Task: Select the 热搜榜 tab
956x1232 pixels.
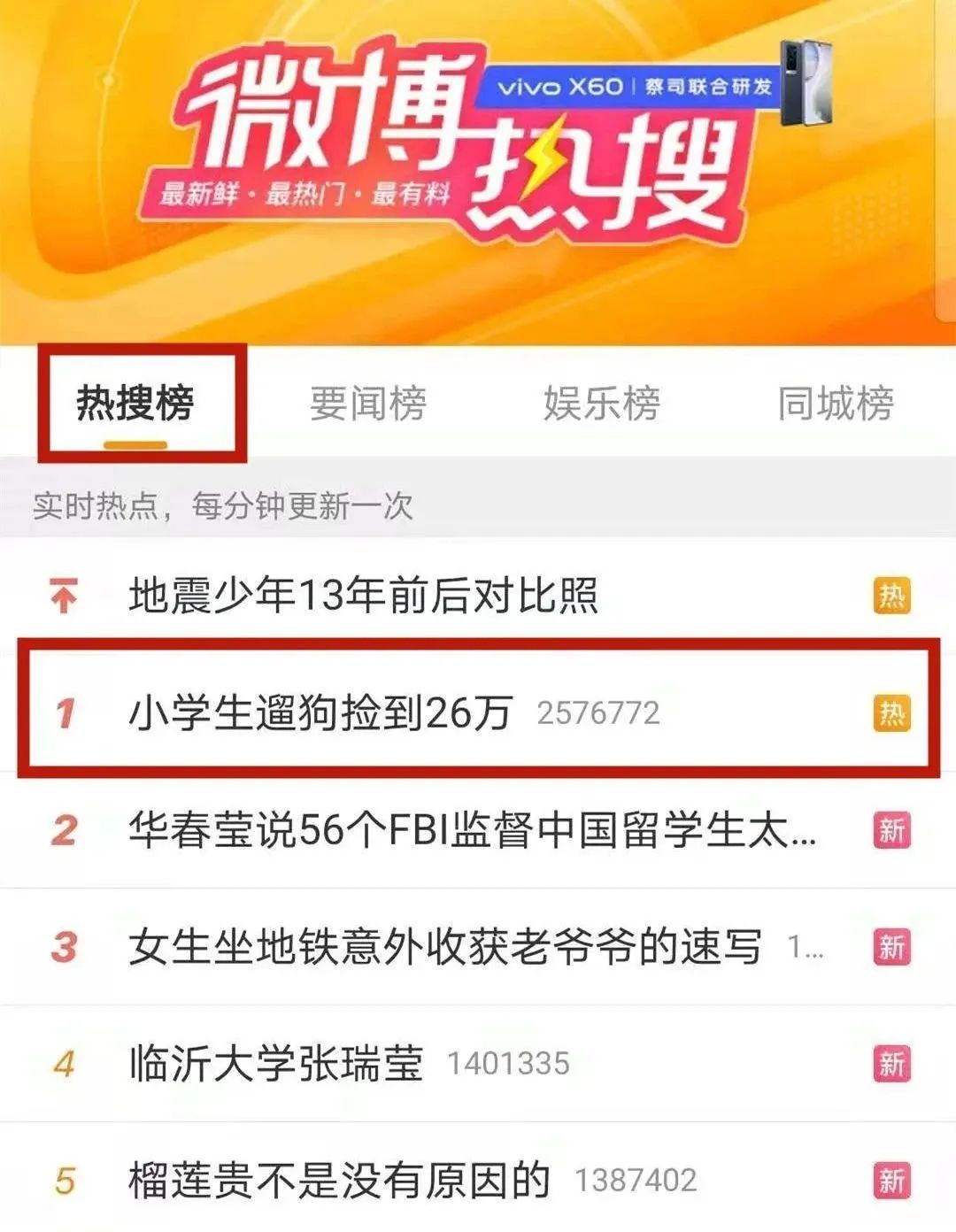Action: pyautogui.click(x=135, y=404)
